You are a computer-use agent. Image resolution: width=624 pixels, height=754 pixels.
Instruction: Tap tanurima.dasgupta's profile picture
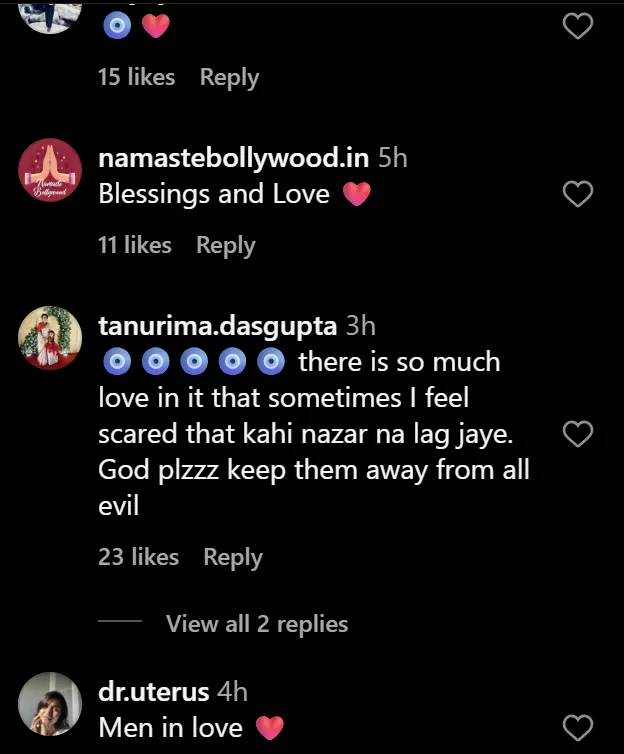50,338
